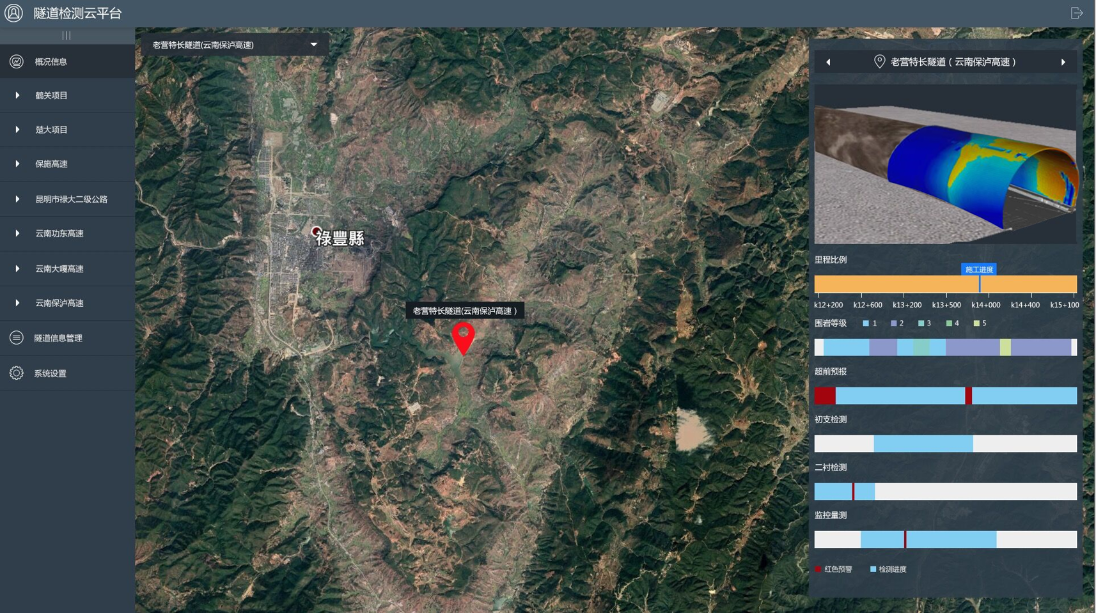Expand the 鹤关项目 tree node
1096x613 pixels.
(18, 96)
